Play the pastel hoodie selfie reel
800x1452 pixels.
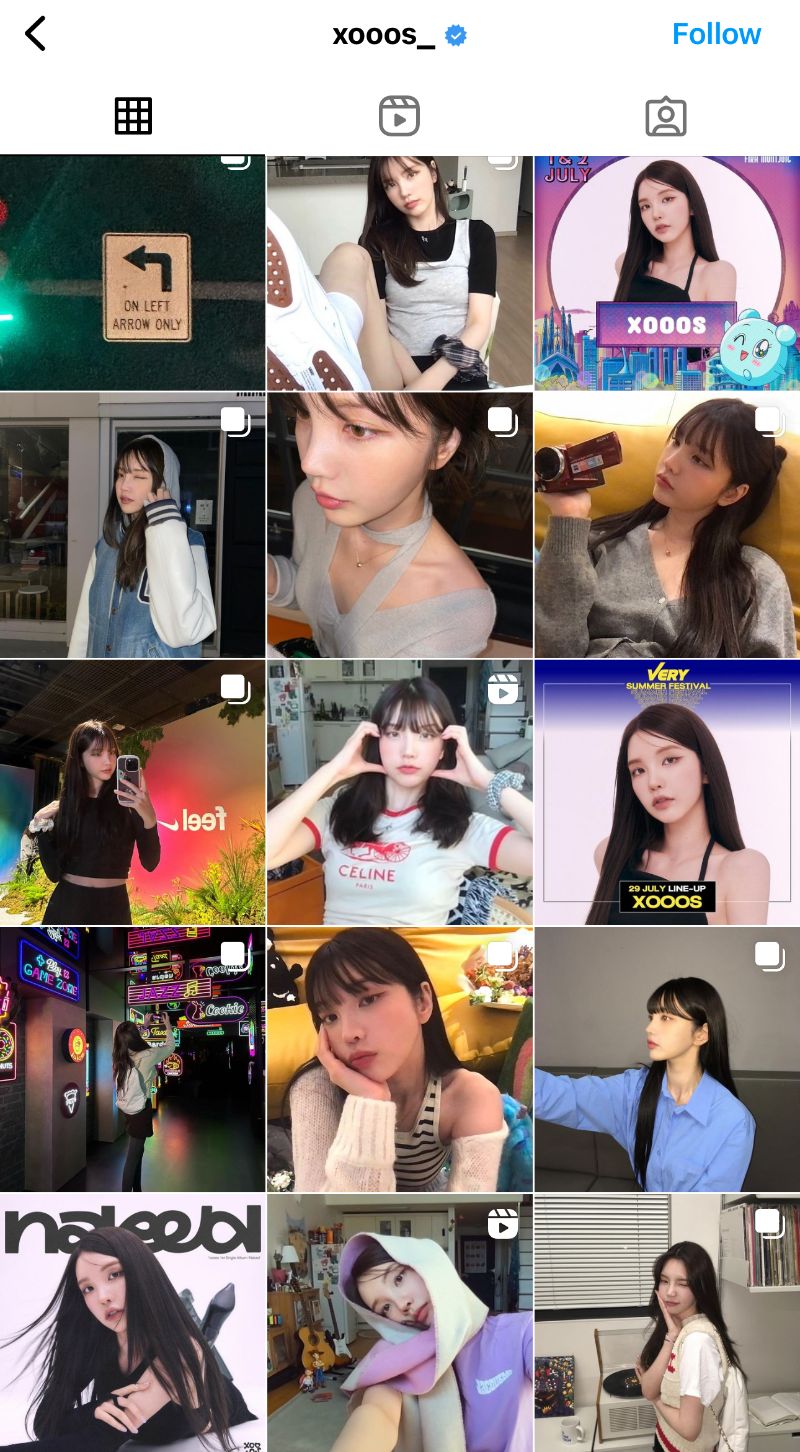[x=399, y=1322]
